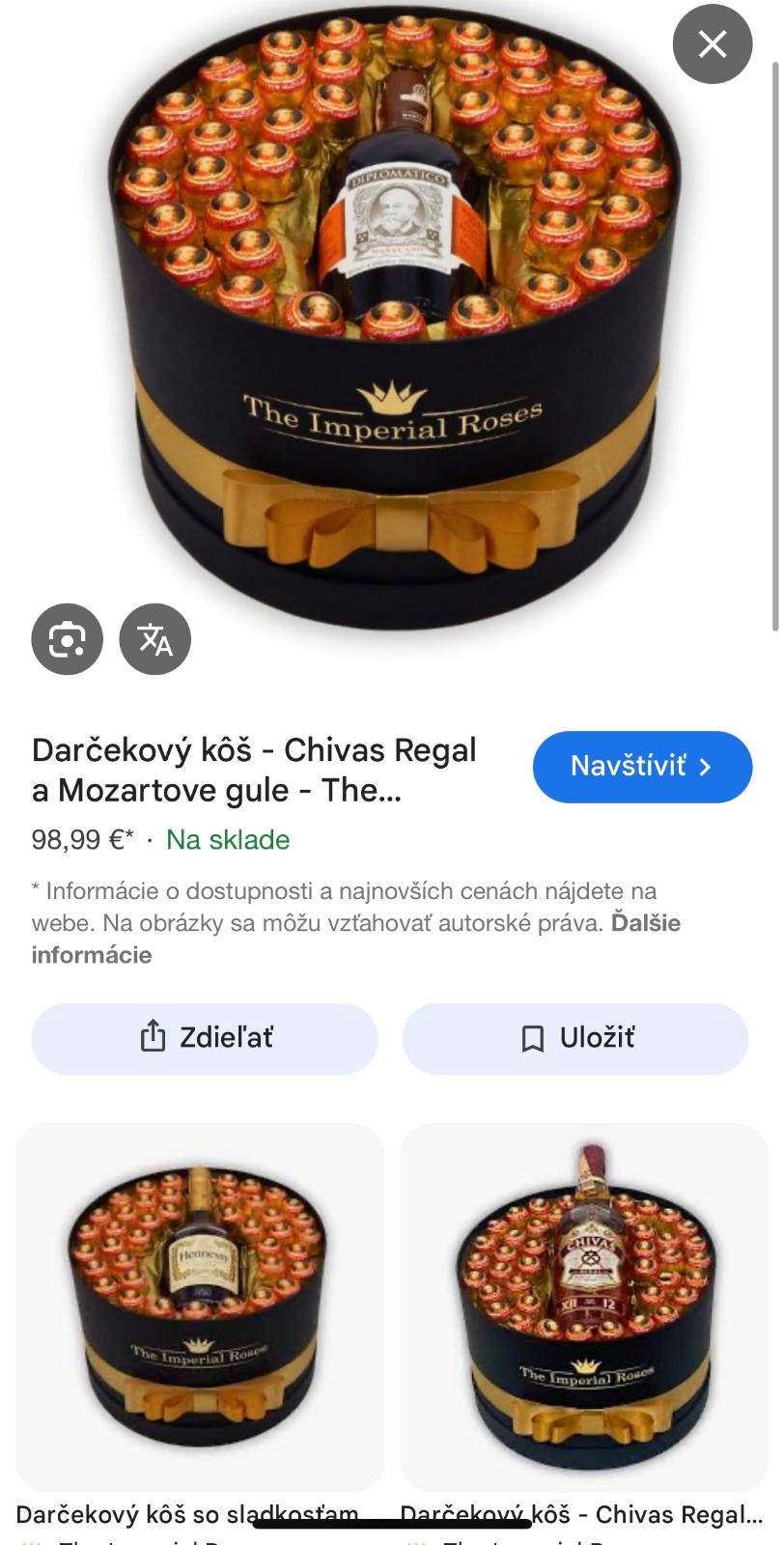Share the image via Zdieľať
Viewport: 784px width, 1545px height.
point(204,1038)
